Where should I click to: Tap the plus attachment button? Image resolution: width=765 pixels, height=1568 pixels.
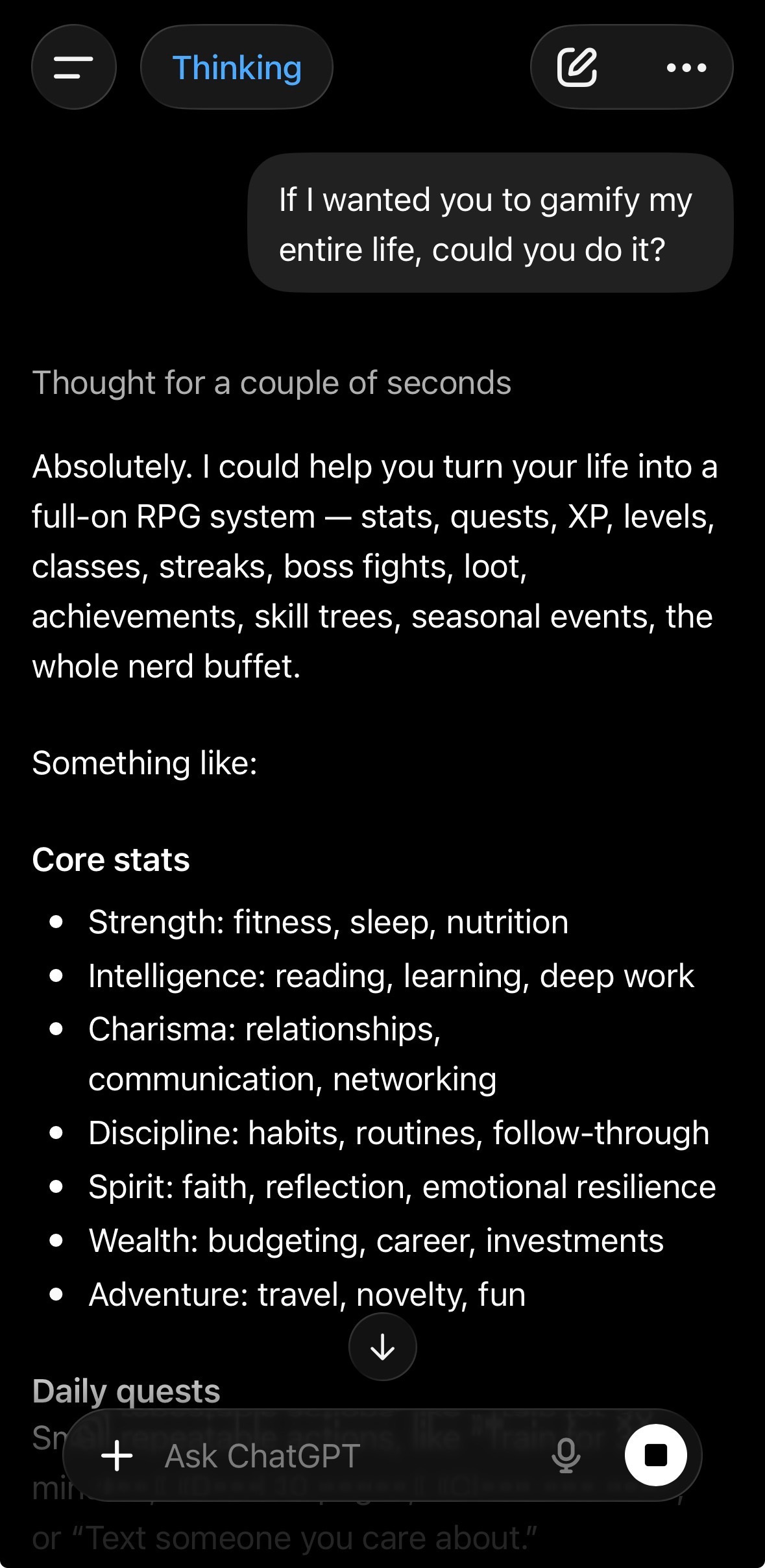click(x=117, y=1456)
